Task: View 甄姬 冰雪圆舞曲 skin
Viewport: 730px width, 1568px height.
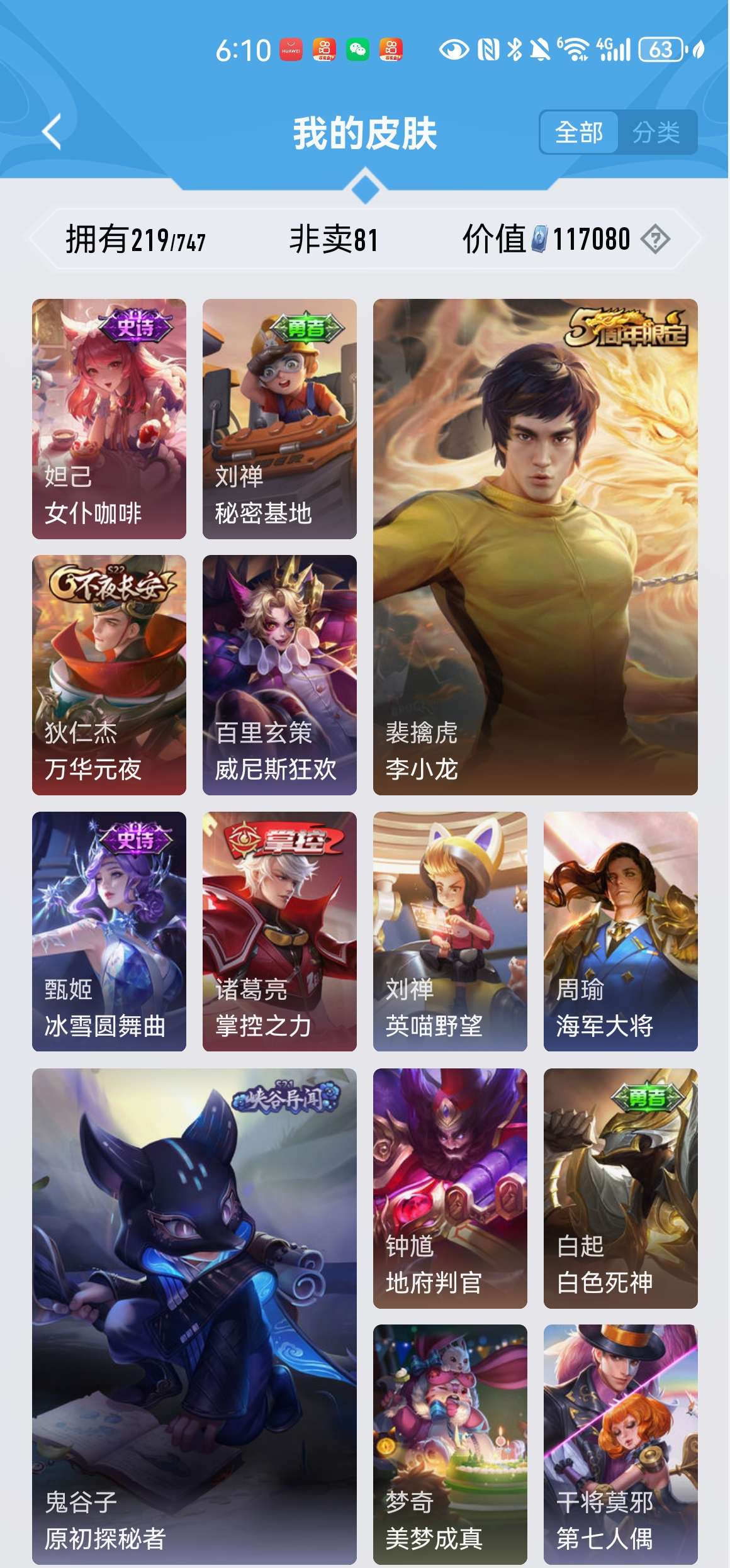Action: [109, 931]
